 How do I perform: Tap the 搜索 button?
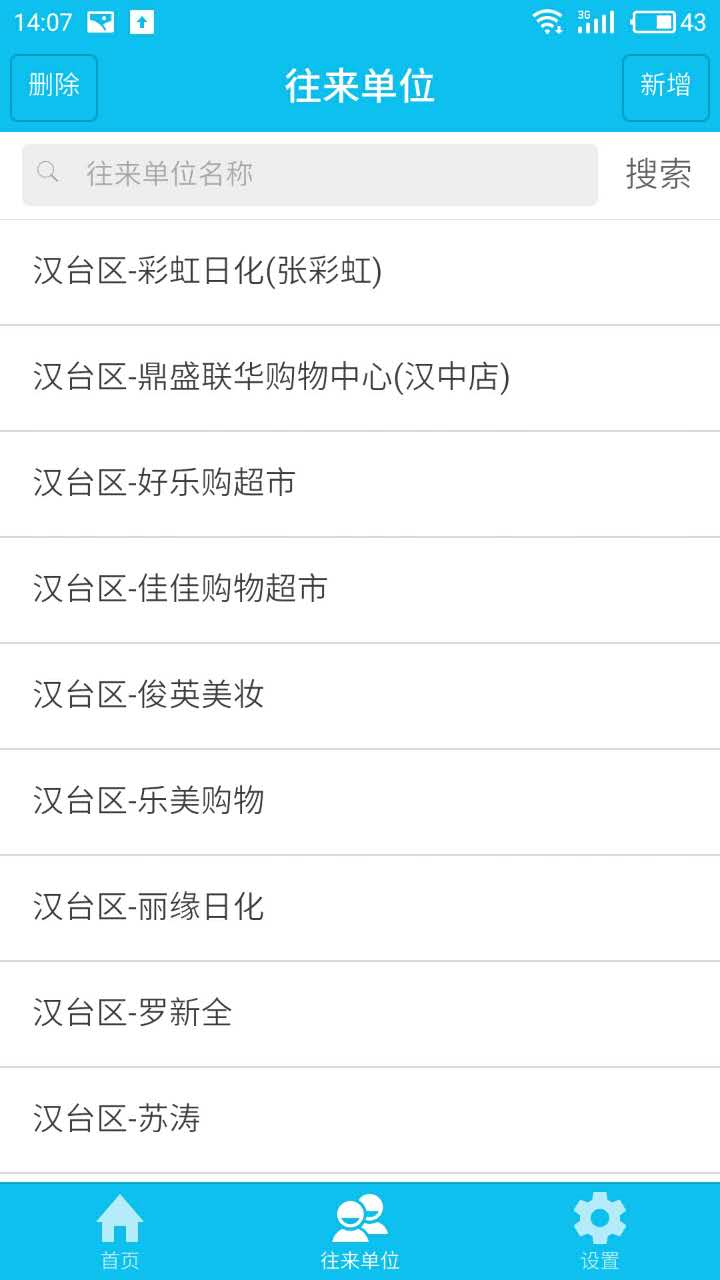click(x=659, y=175)
